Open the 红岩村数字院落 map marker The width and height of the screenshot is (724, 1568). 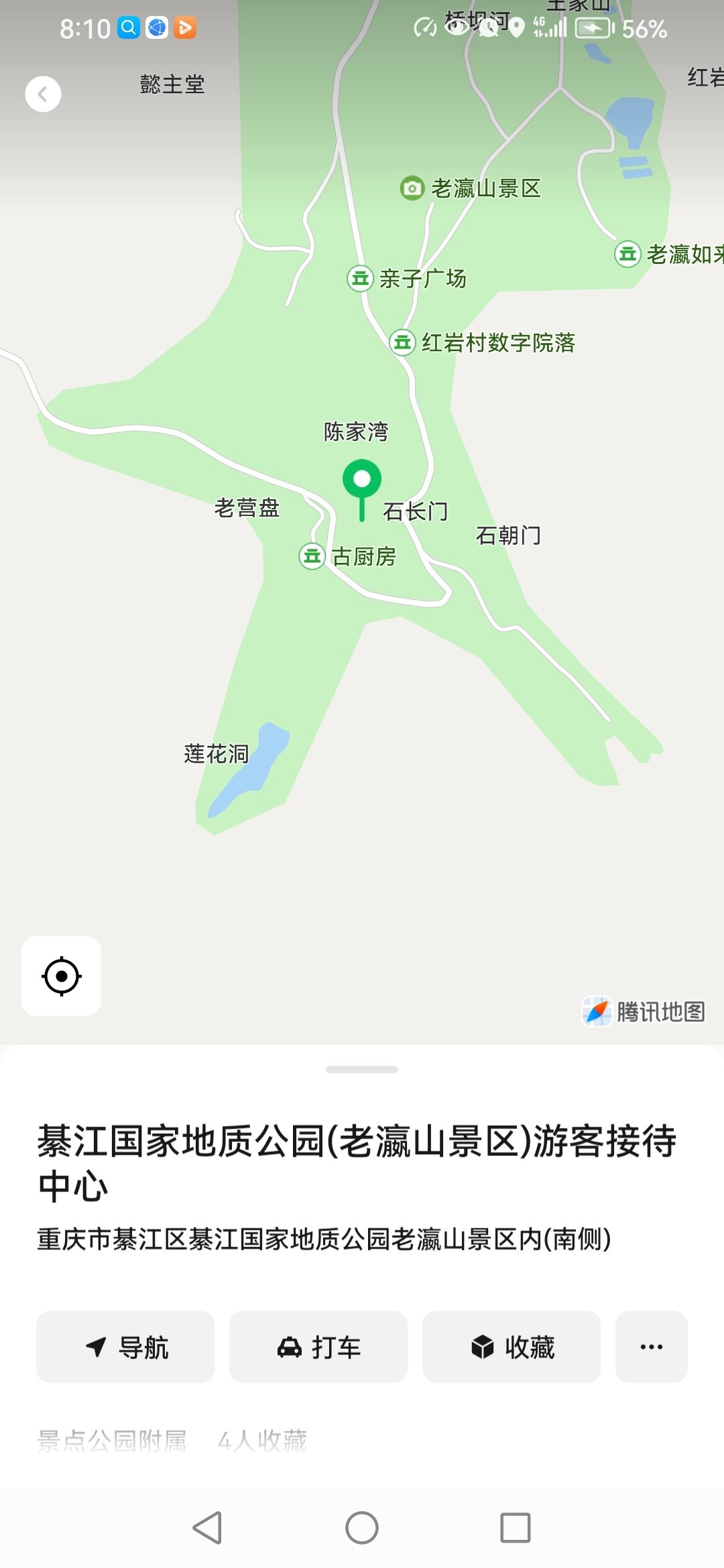(402, 342)
